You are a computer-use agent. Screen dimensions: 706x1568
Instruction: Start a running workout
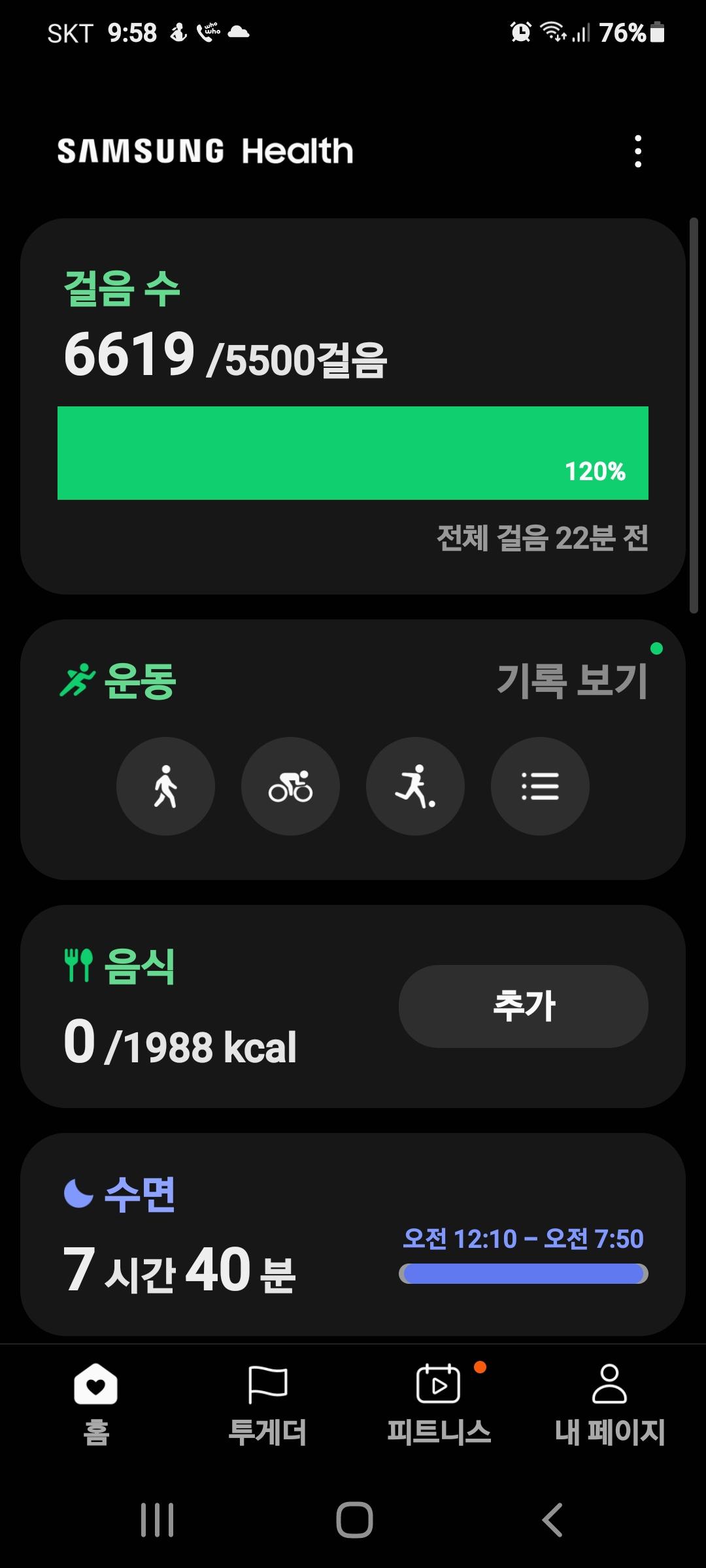pos(415,786)
